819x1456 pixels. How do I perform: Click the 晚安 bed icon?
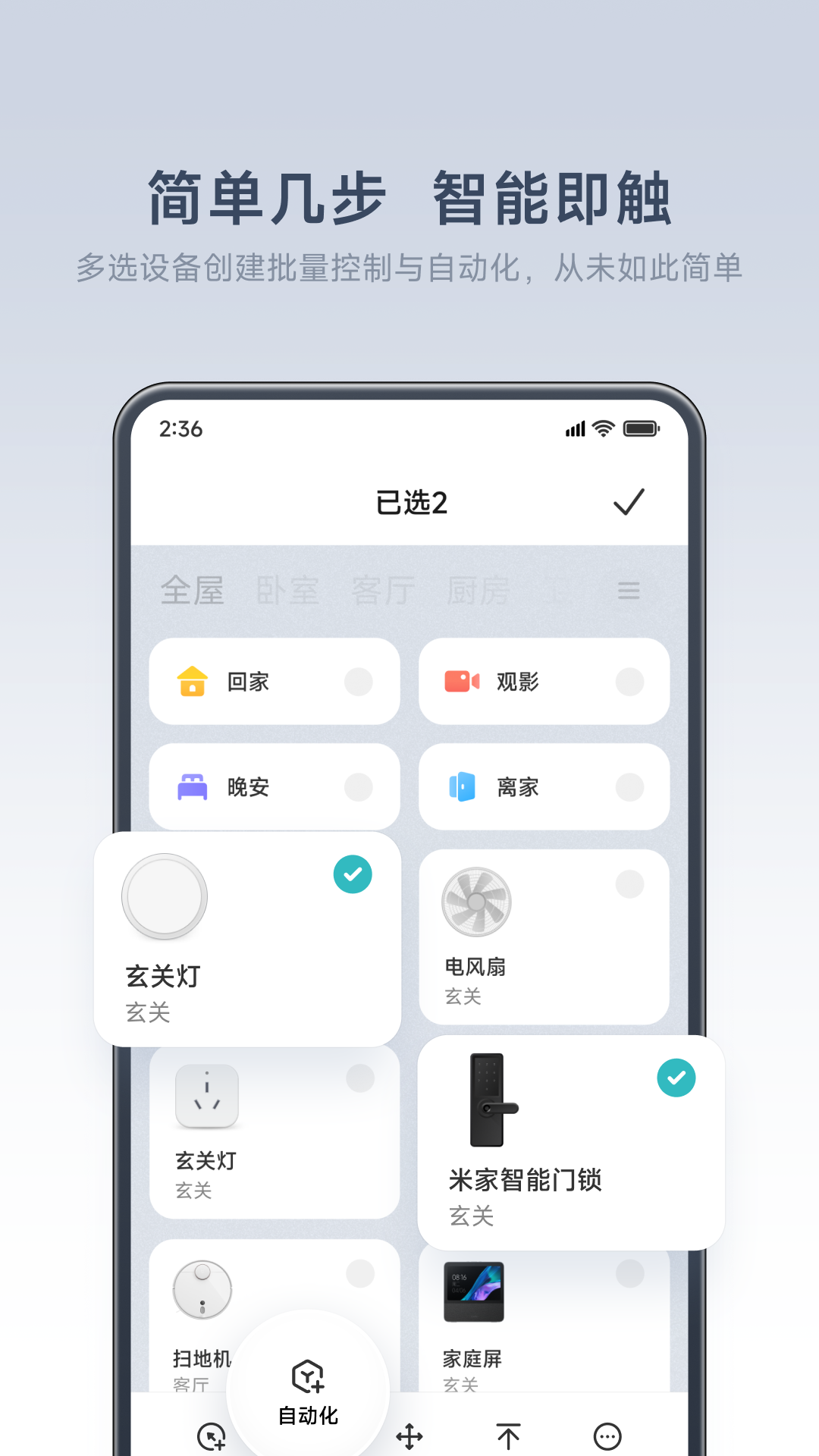(191, 787)
